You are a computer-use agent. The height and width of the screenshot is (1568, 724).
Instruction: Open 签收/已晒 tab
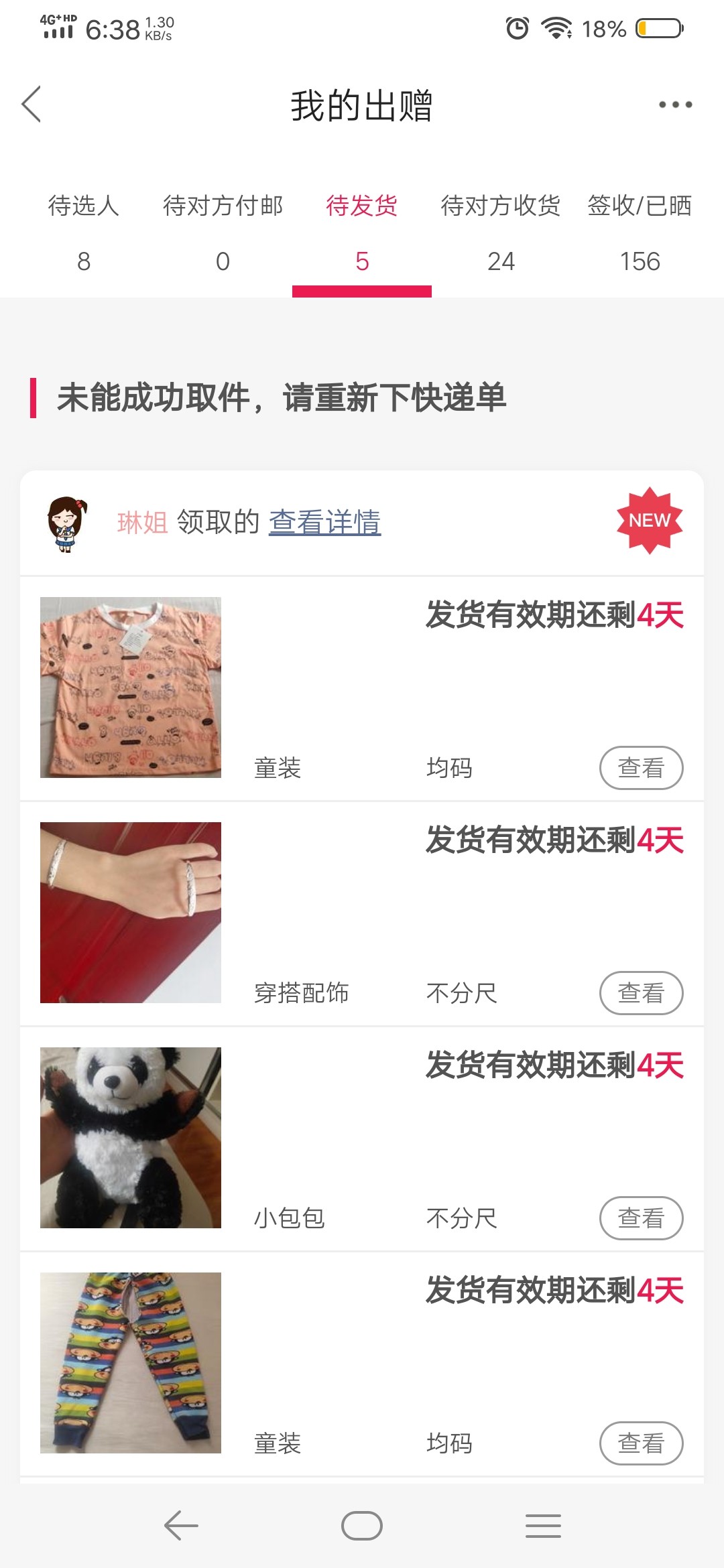tap(640, 233)
